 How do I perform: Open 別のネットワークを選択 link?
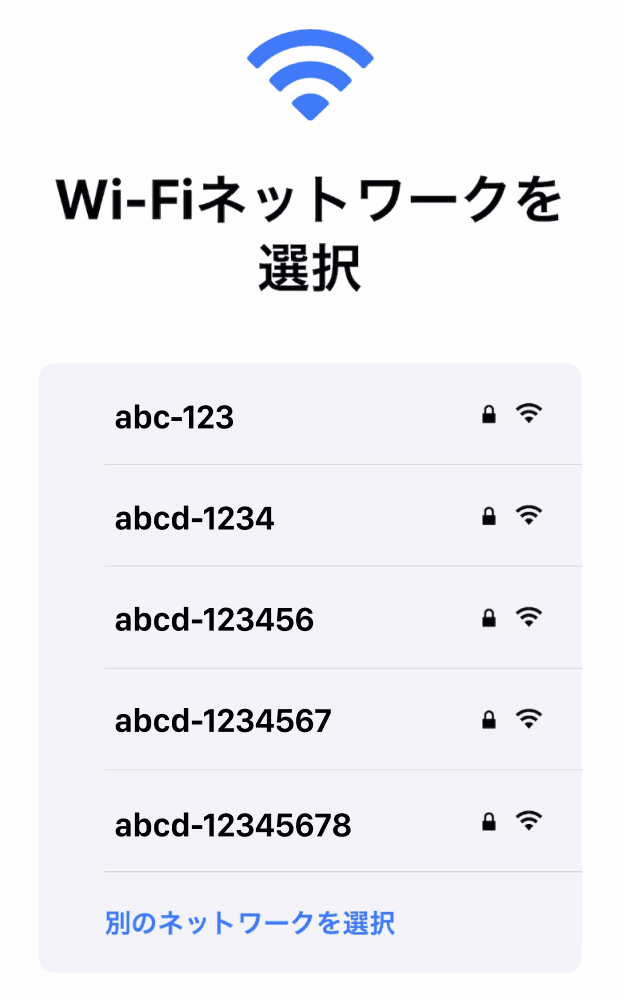pos(250,923)
